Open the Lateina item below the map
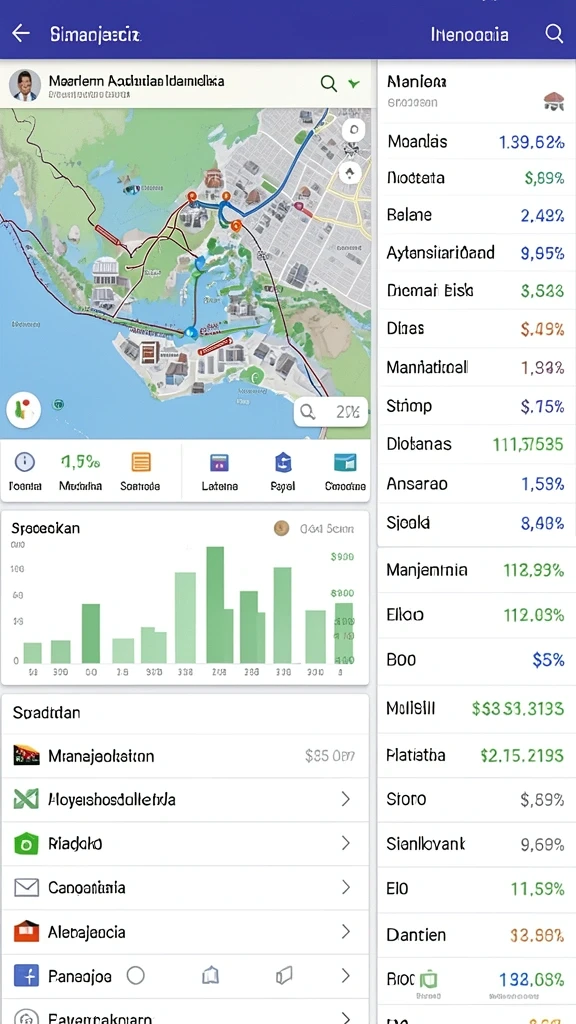Screen dimensions: 576x1024 pos(219,472)
